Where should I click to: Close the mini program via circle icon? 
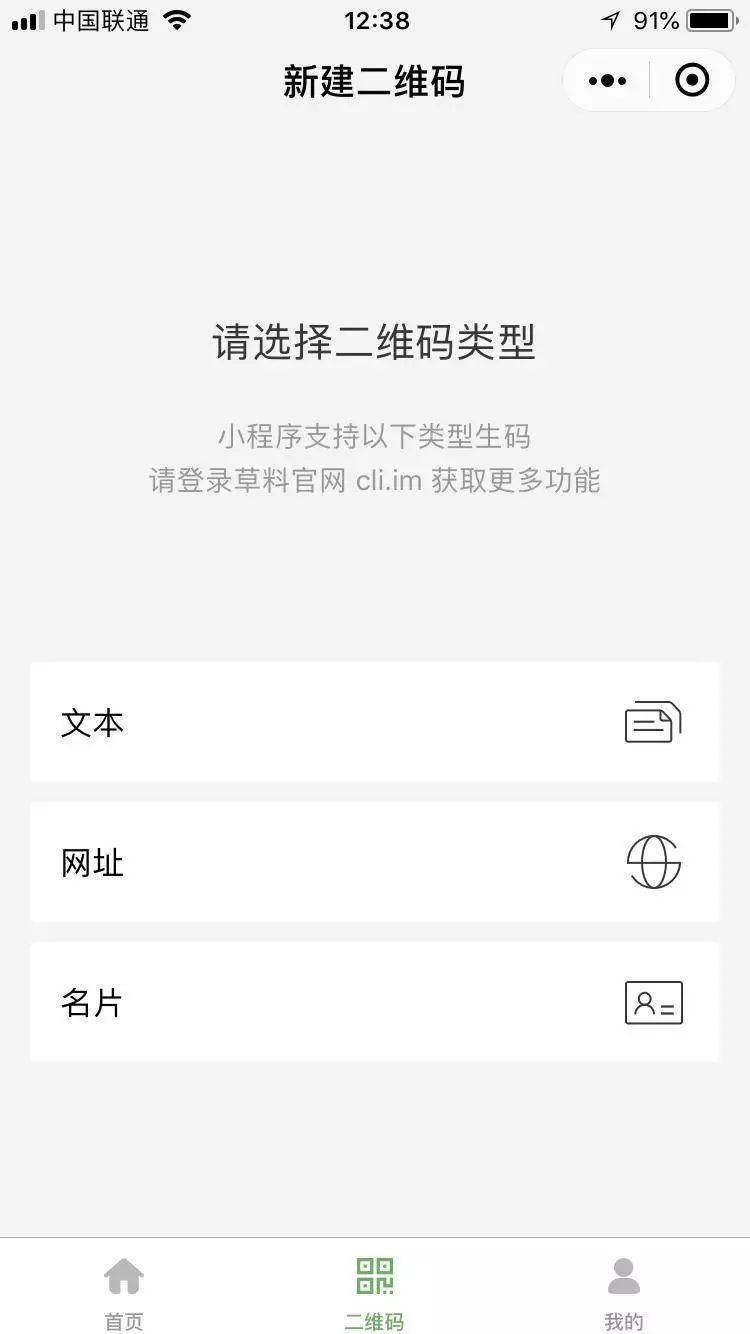click(x=692, y=80)
